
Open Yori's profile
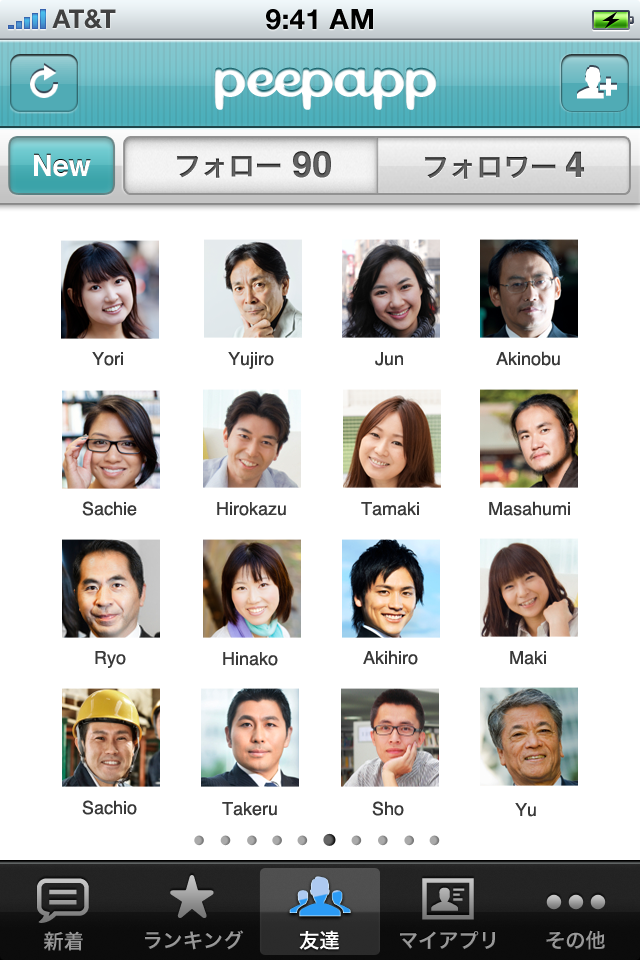click(110, 289)
